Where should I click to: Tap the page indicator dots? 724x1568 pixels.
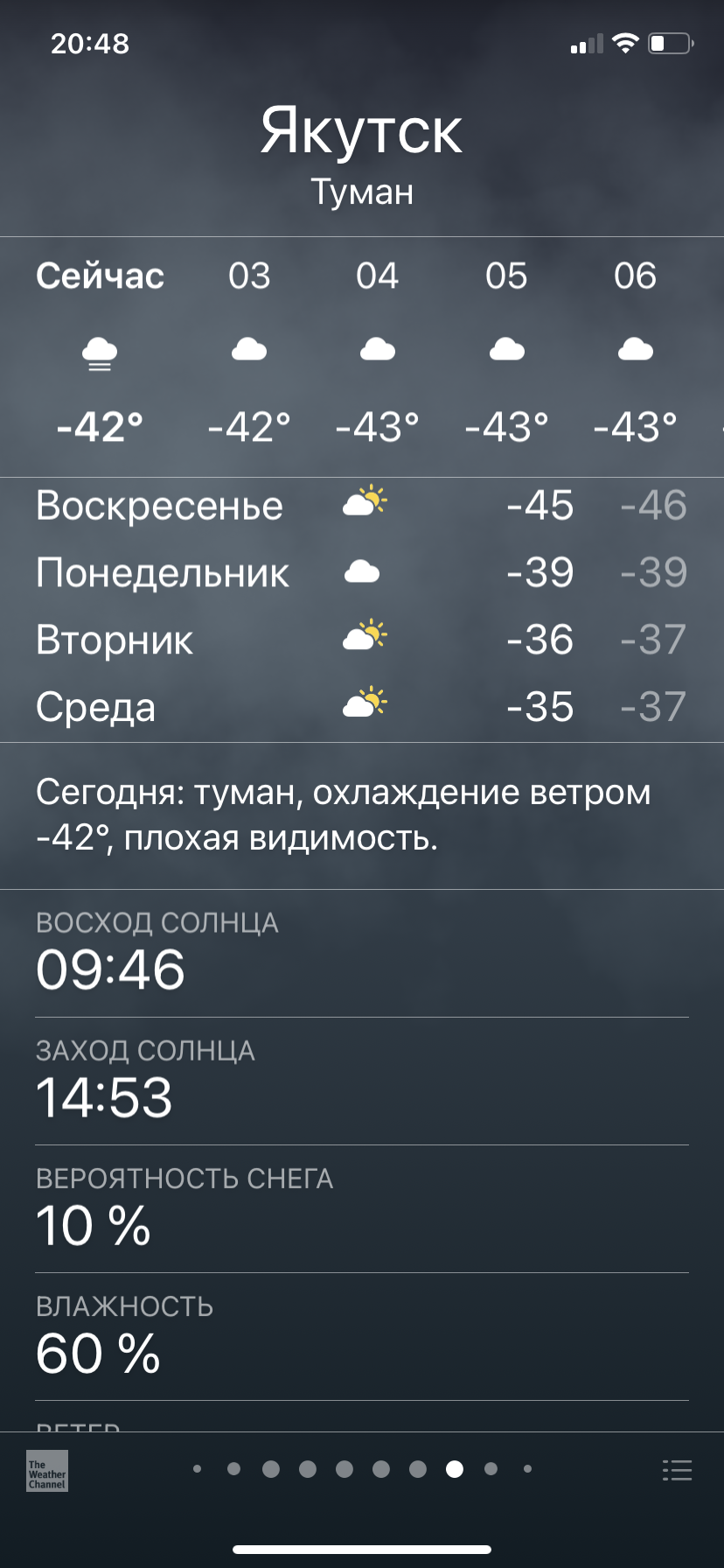pos(362,1469)
